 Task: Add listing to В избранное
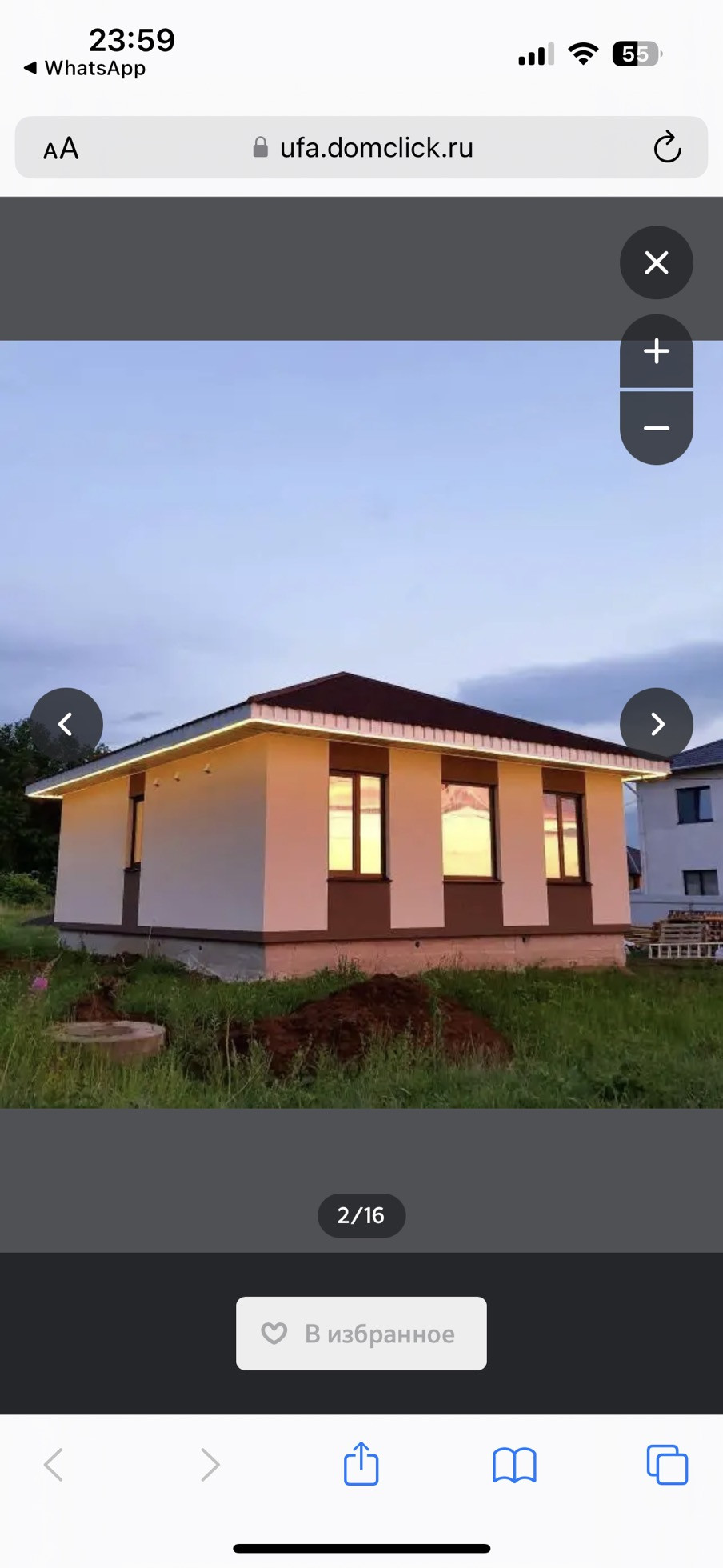[x=361, y=1334]
